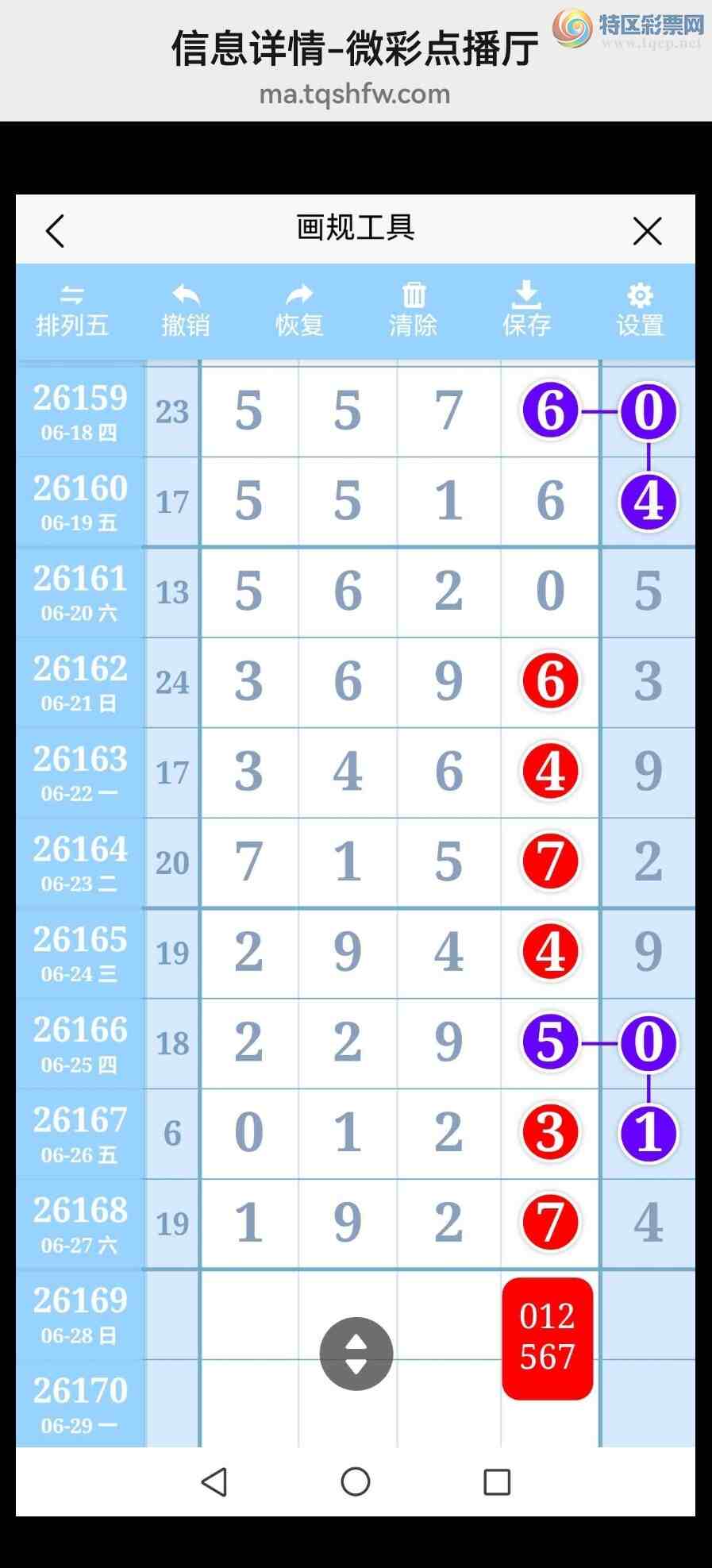Open 设置 settings
Screen dimensions: 712x1568
(x=640, y=311)
